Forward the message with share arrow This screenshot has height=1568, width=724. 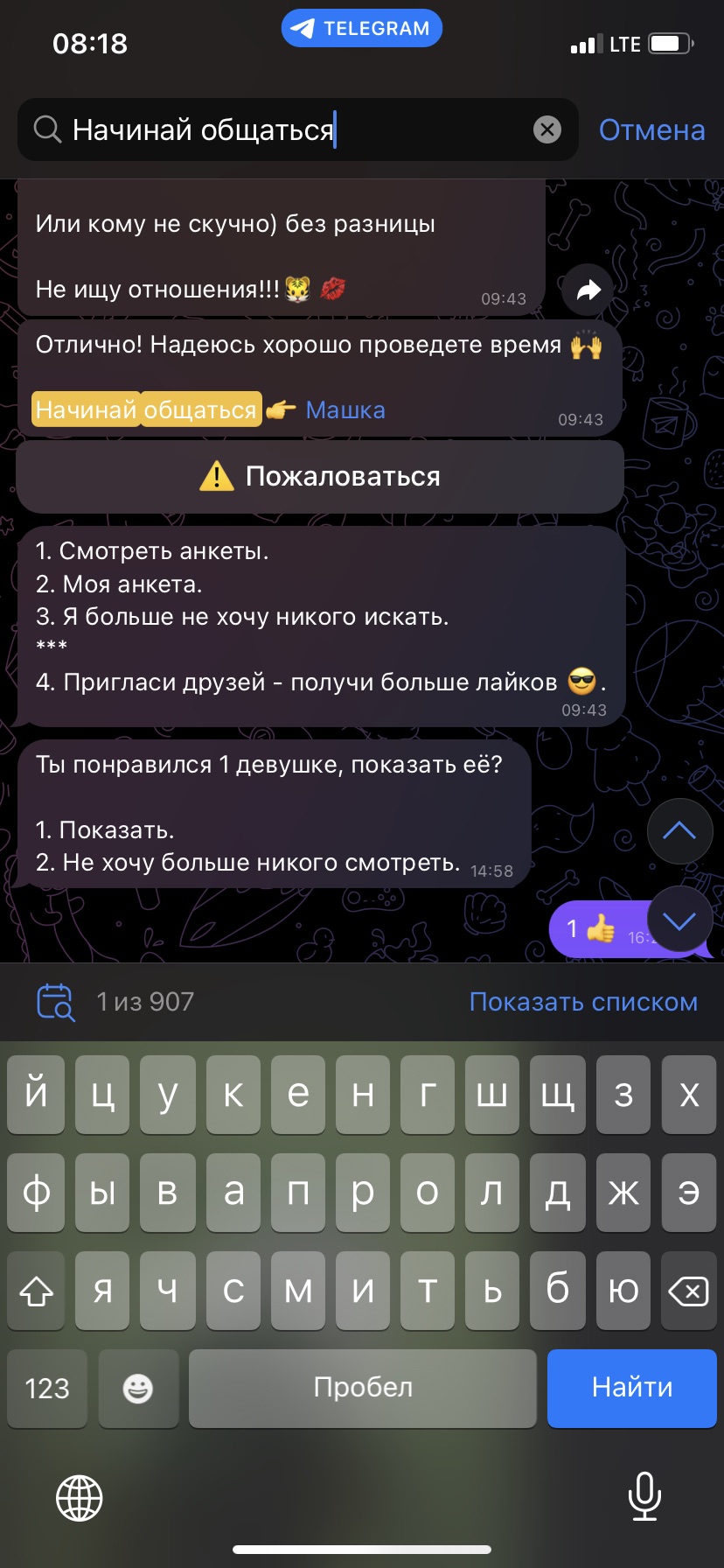(588, 290)
